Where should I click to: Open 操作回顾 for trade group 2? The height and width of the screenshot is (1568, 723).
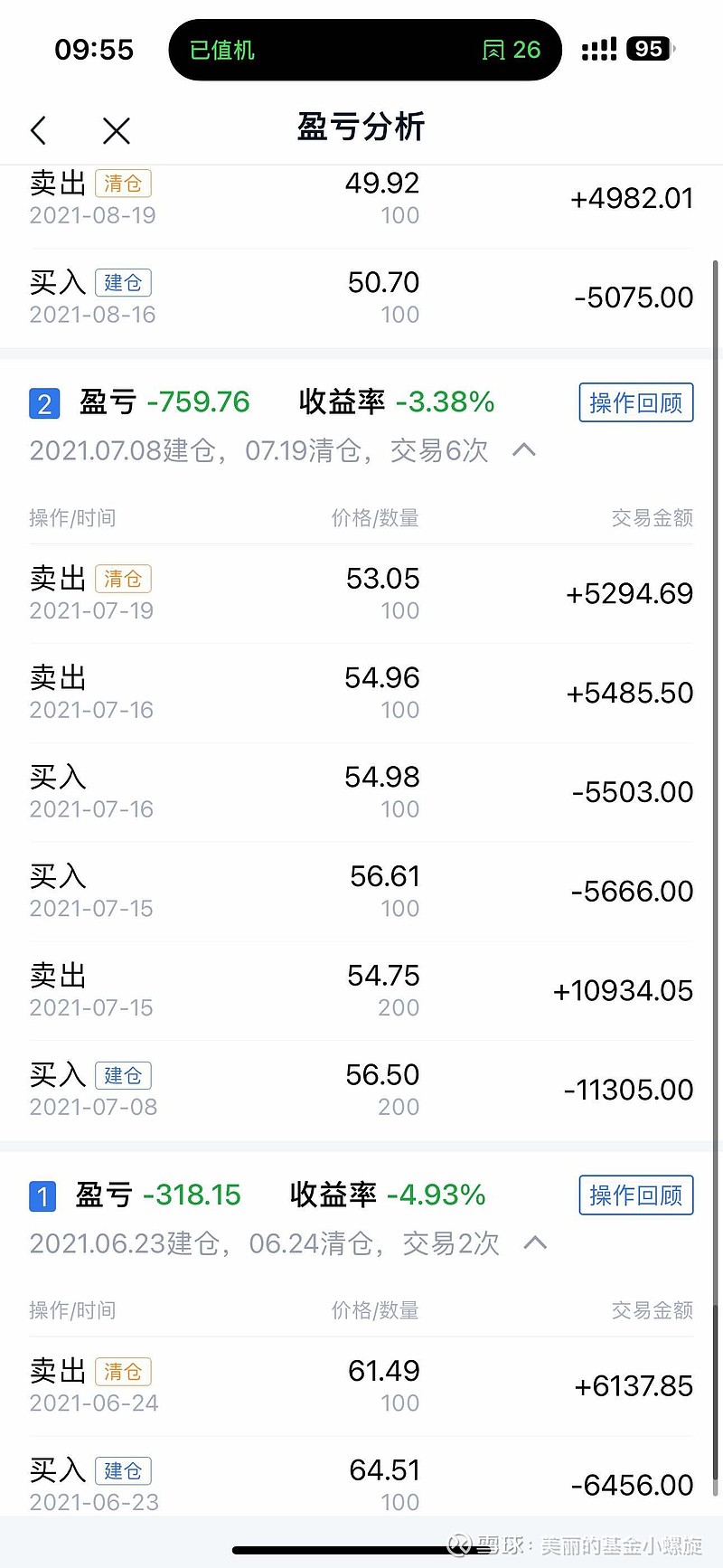point(635,402)
